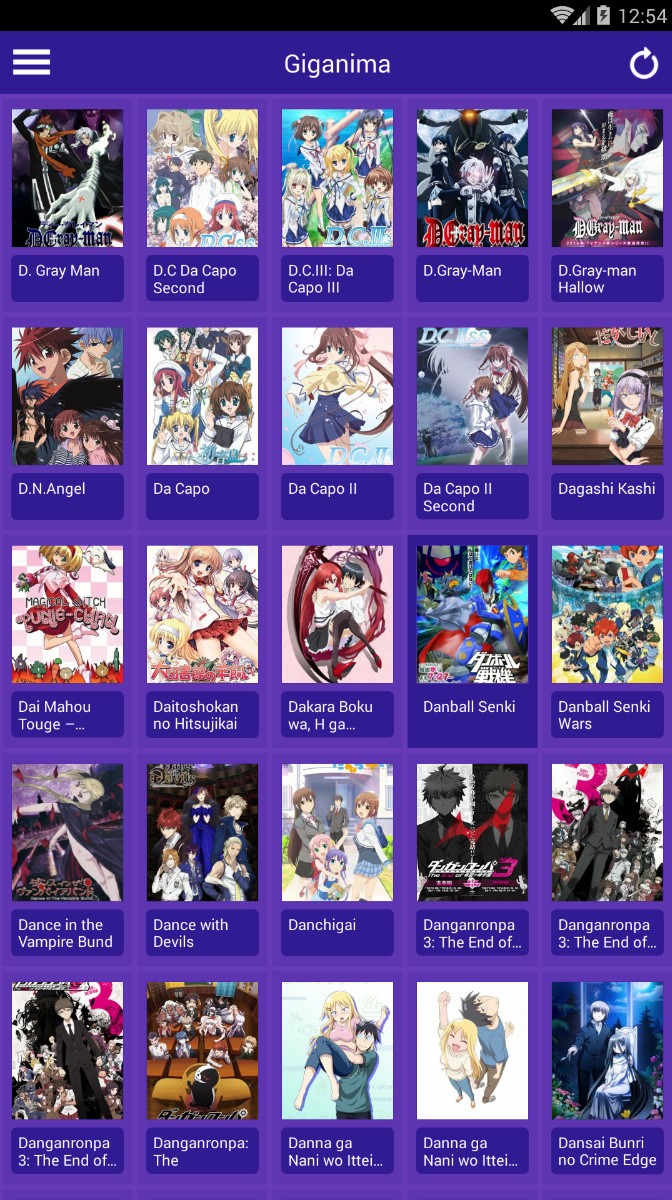The image size is (672, 1200).
Task: Select Dai Mahou Touge
Action: pos(67,641)
